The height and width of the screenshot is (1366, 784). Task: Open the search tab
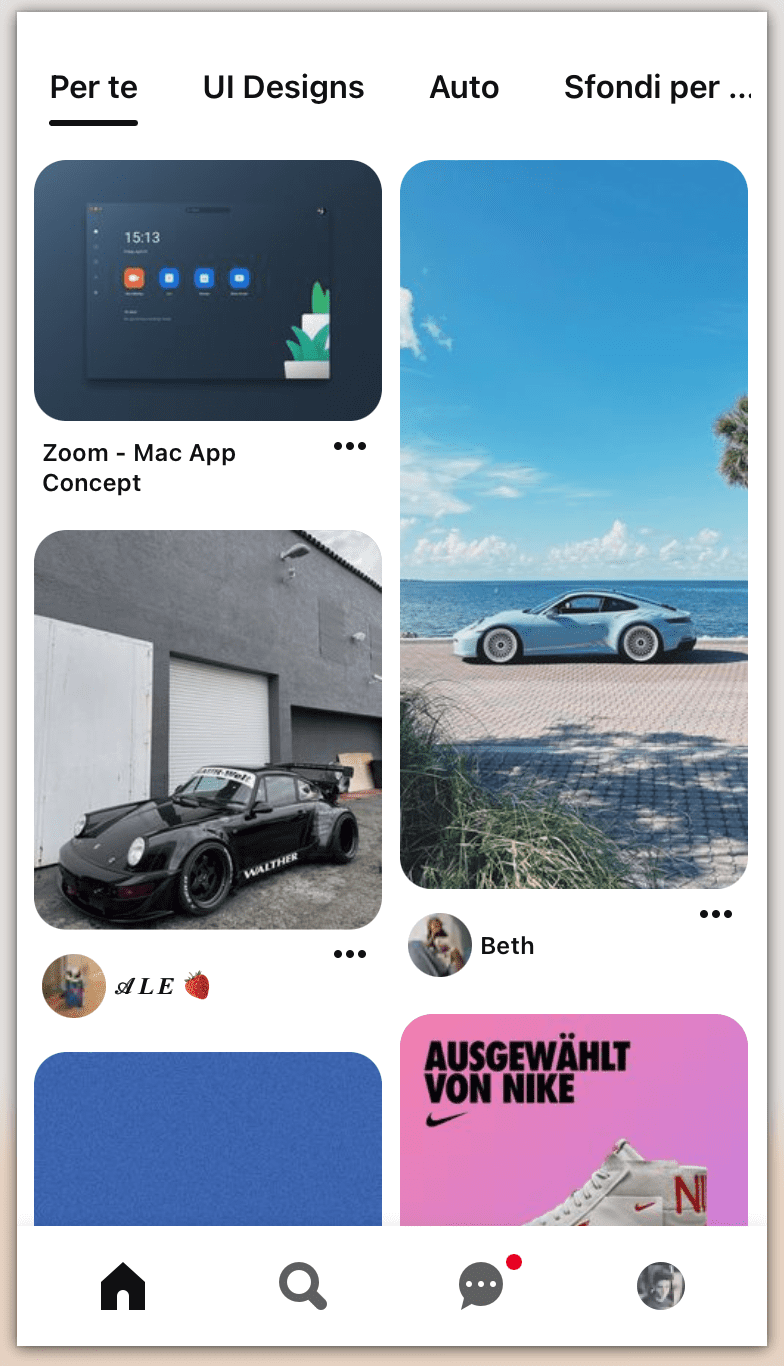(302, 1286)
